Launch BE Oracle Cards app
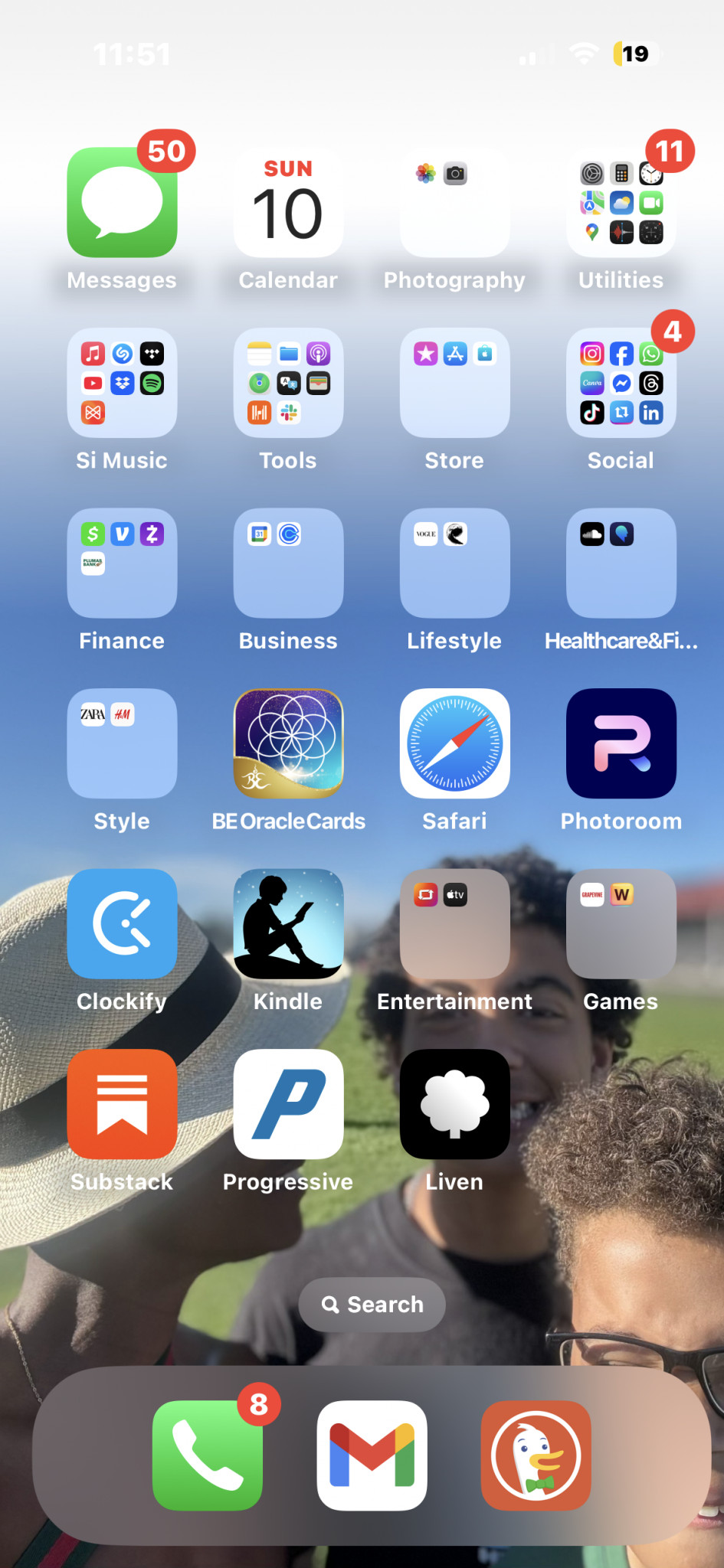The image size is (724, 1568). click(x=288, y=743)
